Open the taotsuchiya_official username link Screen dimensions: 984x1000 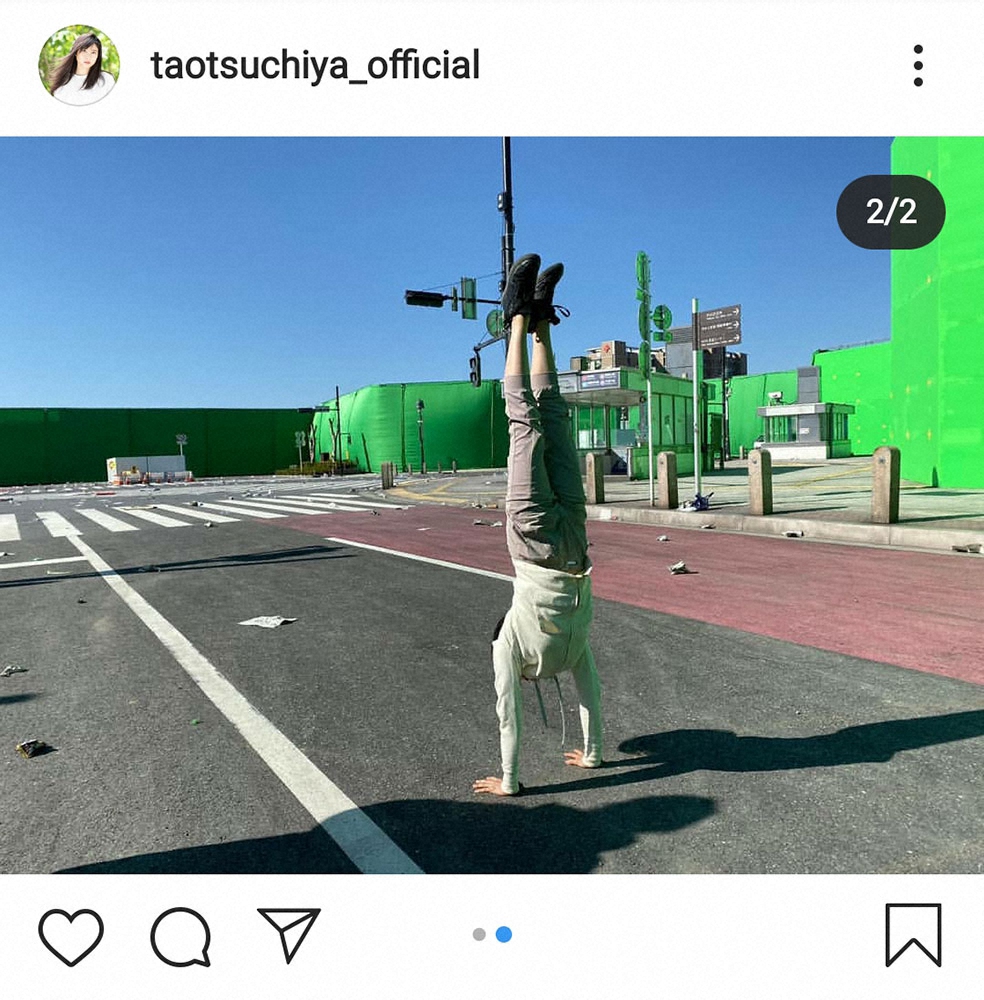click(315, 66)
